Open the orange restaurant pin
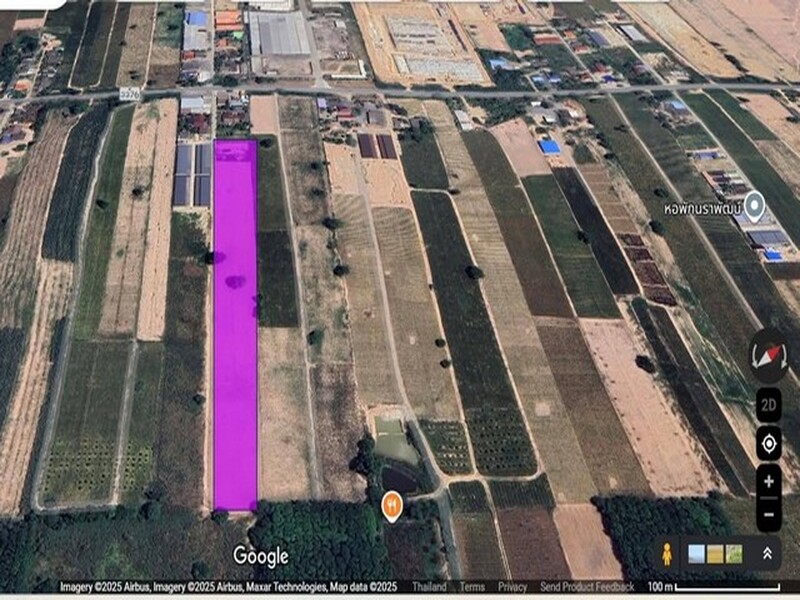Screen dimensions: 800x600 [x=392, y=505]
